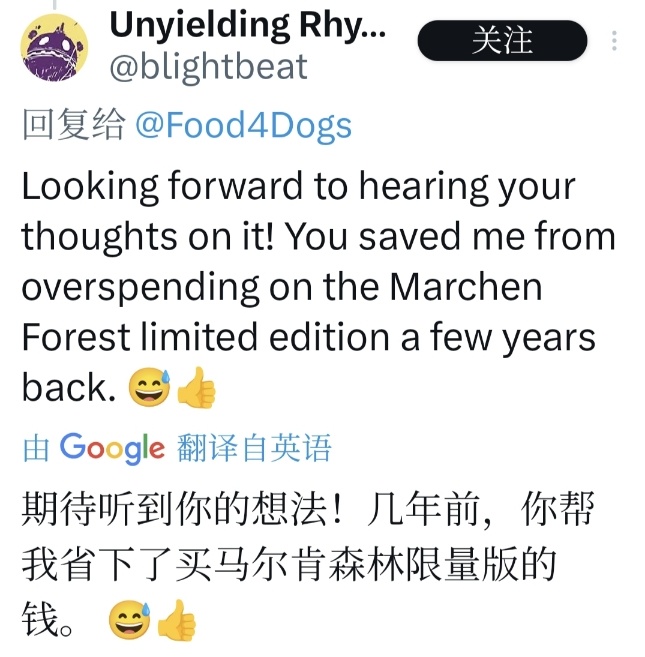Viewport: 645px width, 657px height.
Task: Follow @blightbeat with the 关注 button
Action: pos(502,41)
